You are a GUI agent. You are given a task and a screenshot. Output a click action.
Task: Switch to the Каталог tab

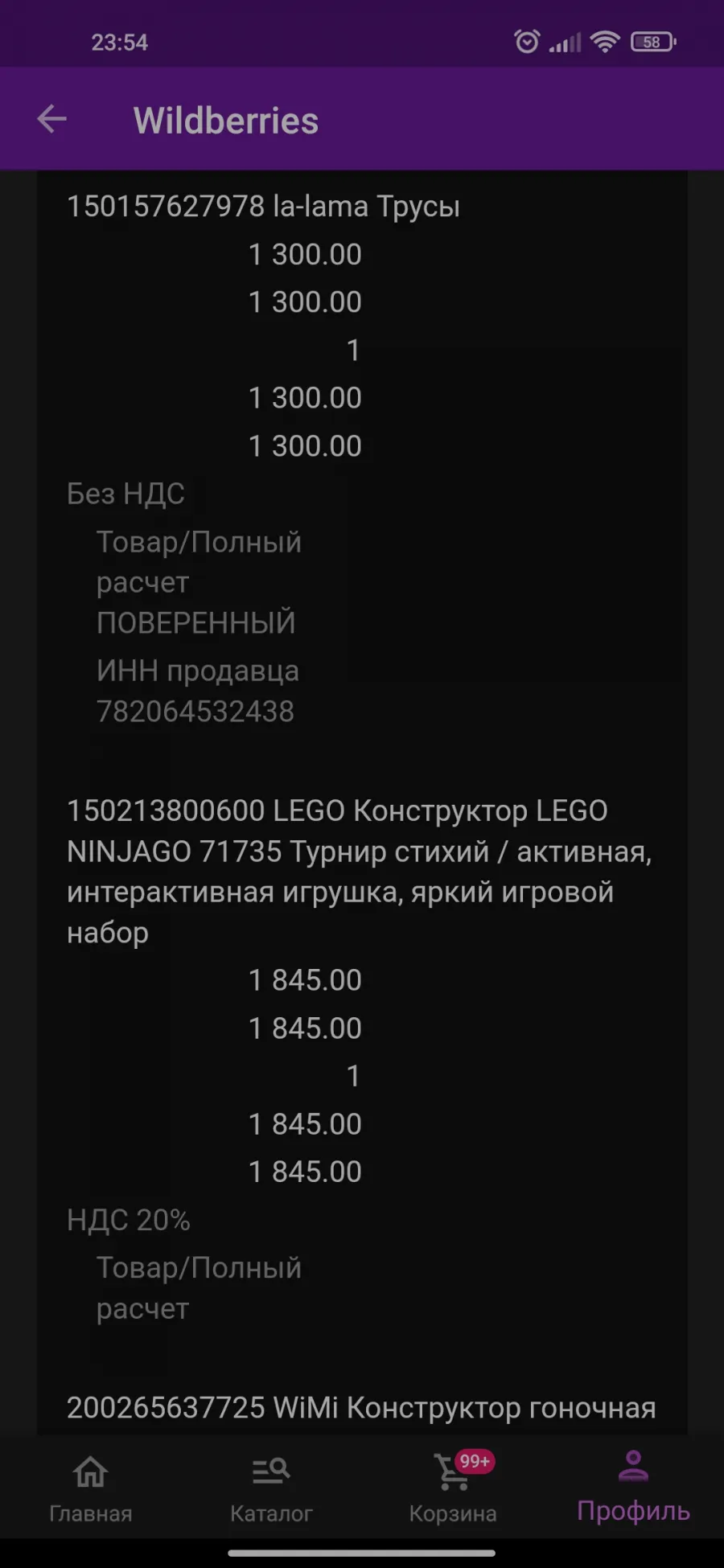tap(271, 1488)
